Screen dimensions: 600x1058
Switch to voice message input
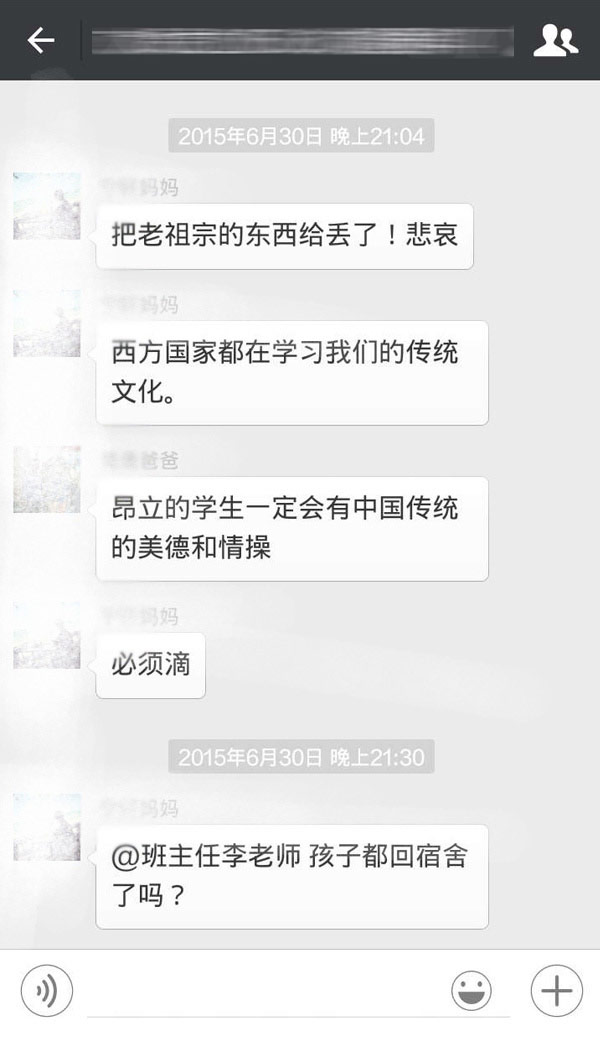tap(46, 991)
